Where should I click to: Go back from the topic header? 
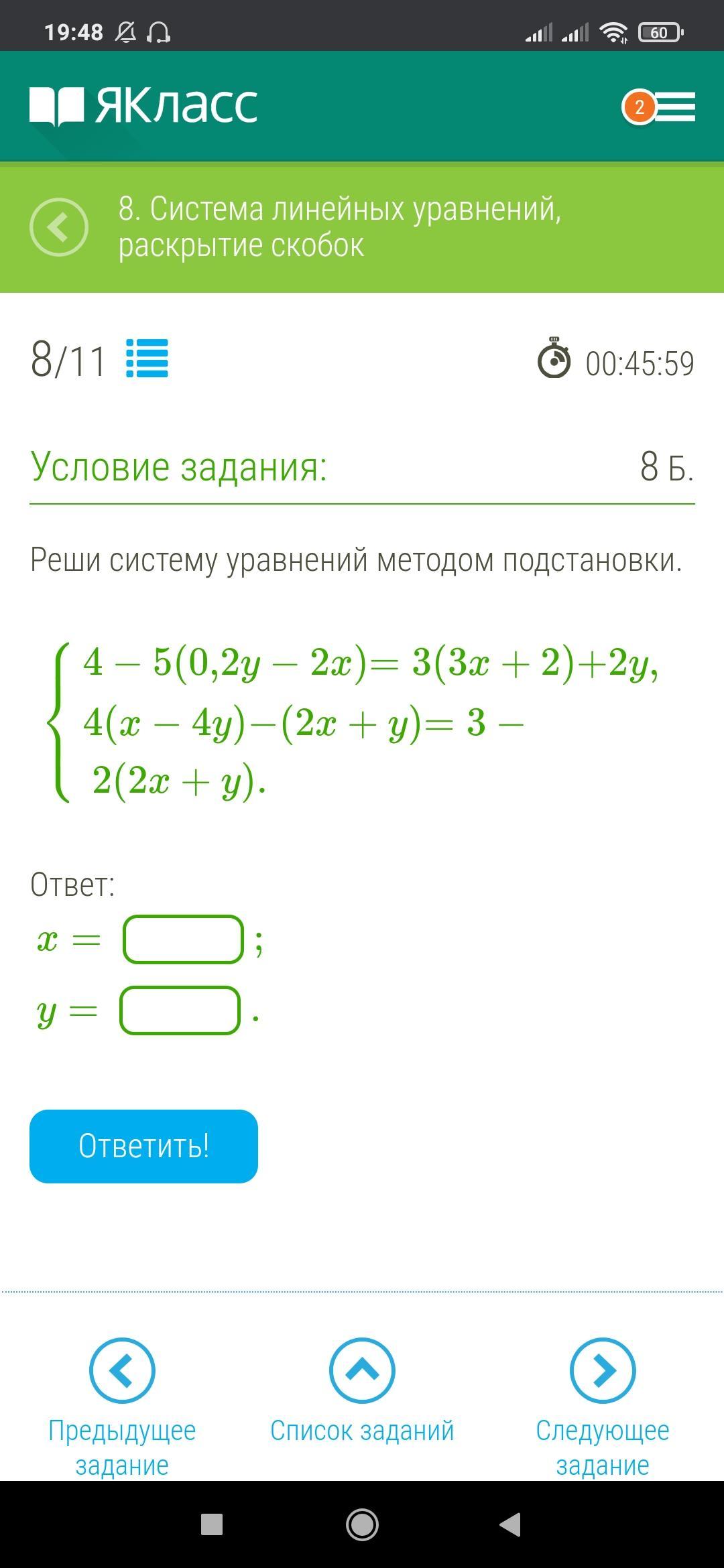pyautogui.click(x=59, y=227)
